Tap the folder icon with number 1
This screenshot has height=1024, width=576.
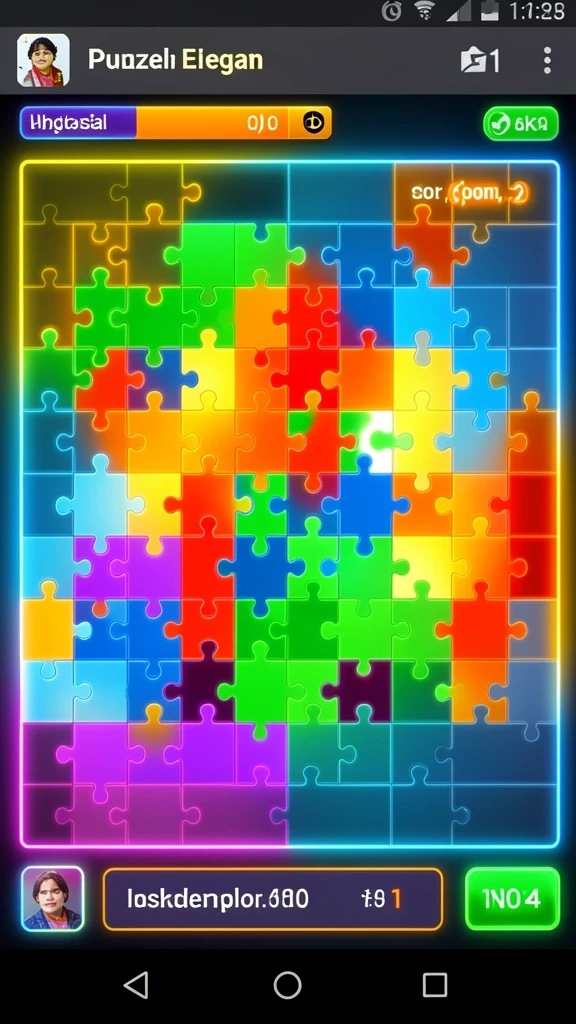coord(480,61)
